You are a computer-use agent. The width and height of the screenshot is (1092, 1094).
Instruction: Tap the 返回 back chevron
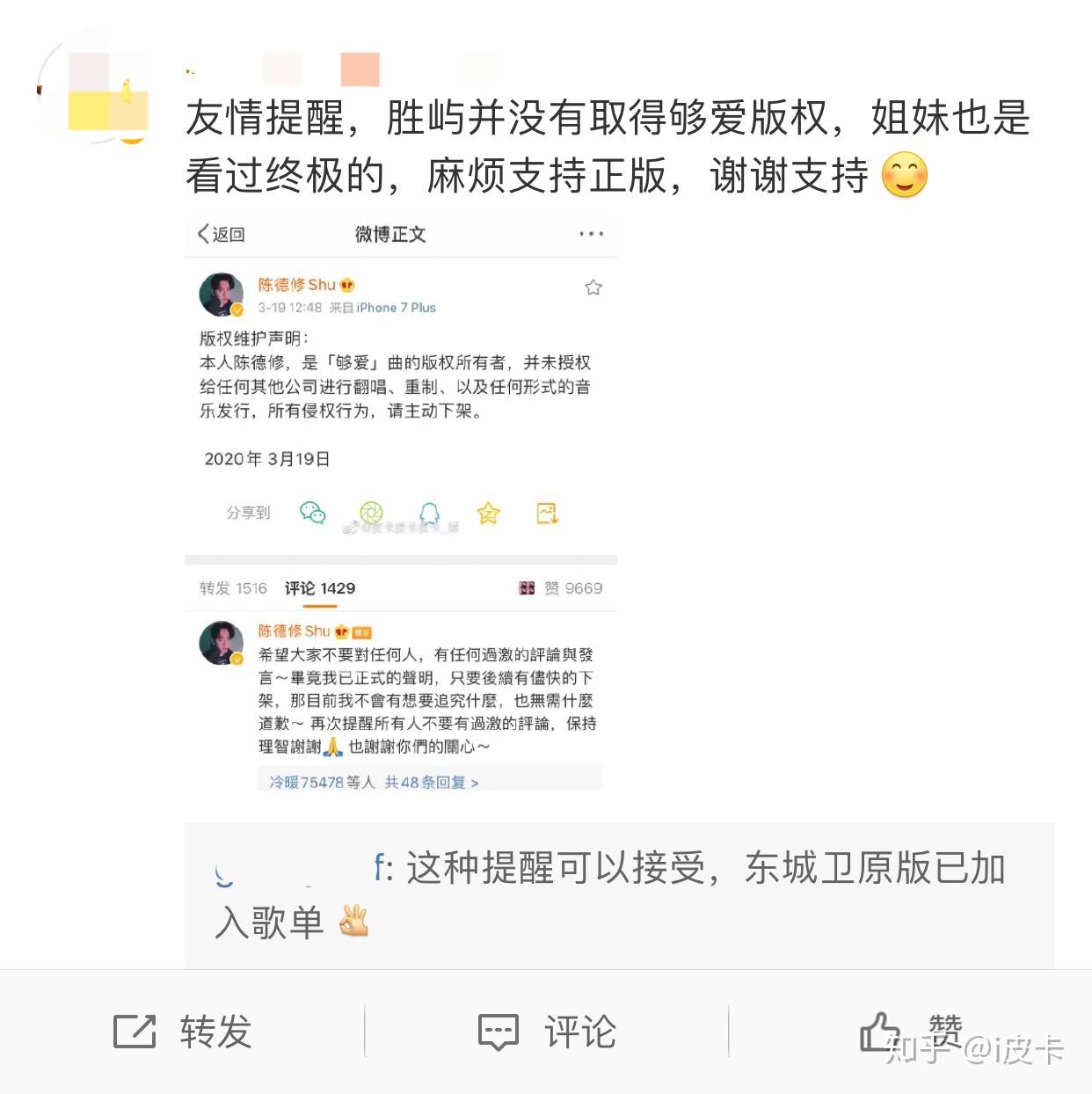203,235
